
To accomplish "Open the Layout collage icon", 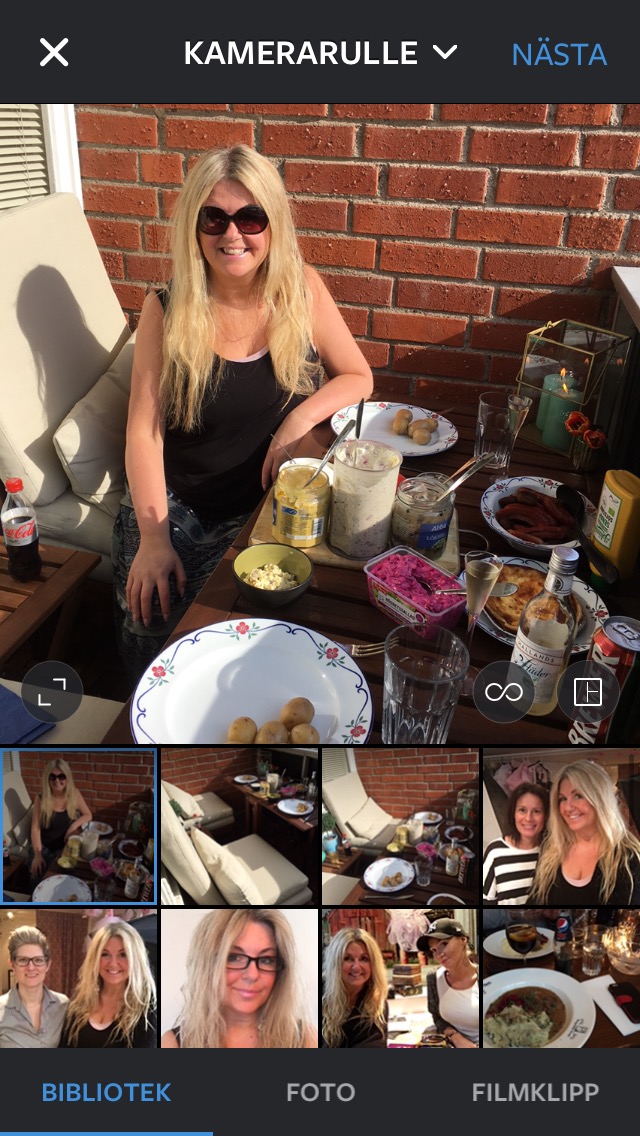I will 588,691.
